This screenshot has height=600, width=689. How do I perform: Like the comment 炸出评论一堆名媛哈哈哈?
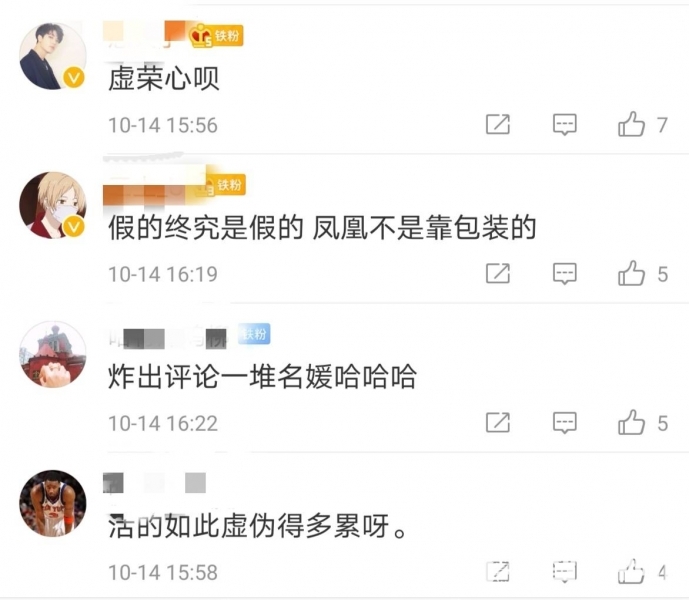coord(632,423)
